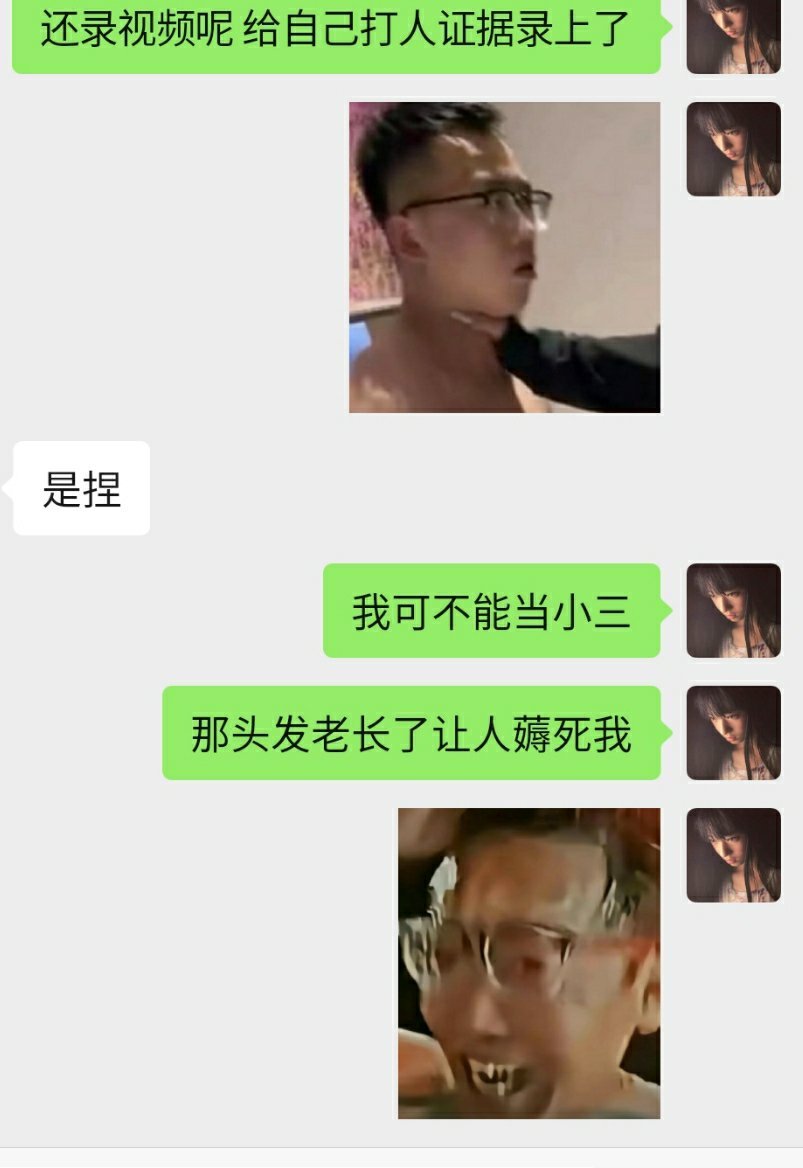Open the distorted screaming face image

coord(529,963)
